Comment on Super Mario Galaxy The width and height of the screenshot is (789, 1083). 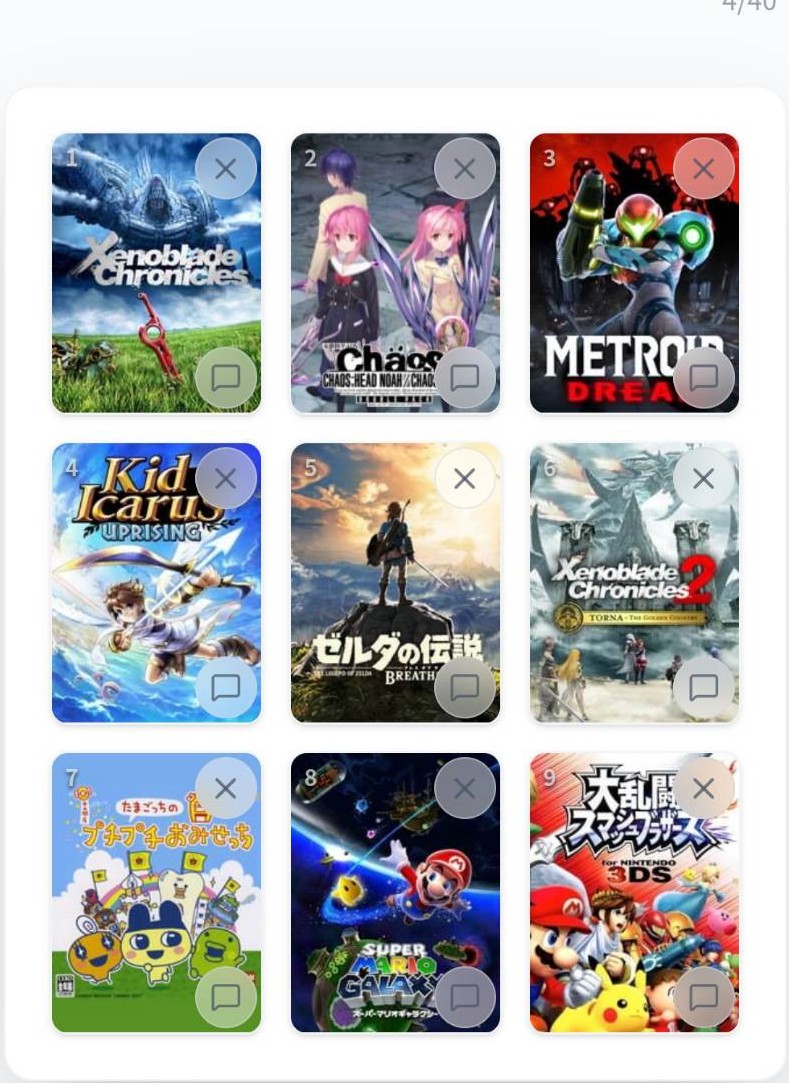465,997
